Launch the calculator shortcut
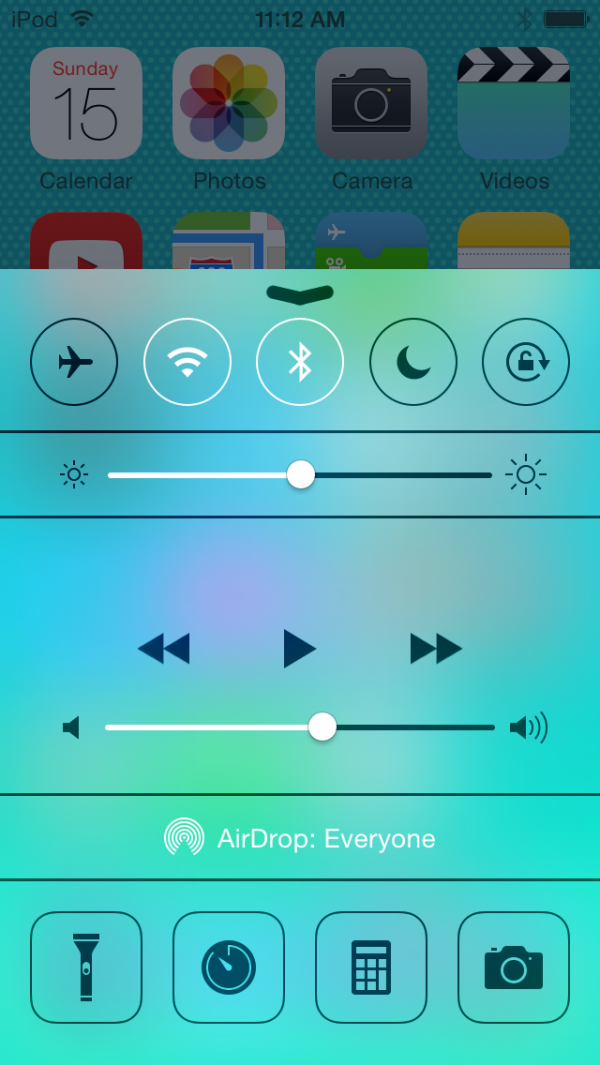Screen dimensions: 600x1065 click(x=371, y=967)
